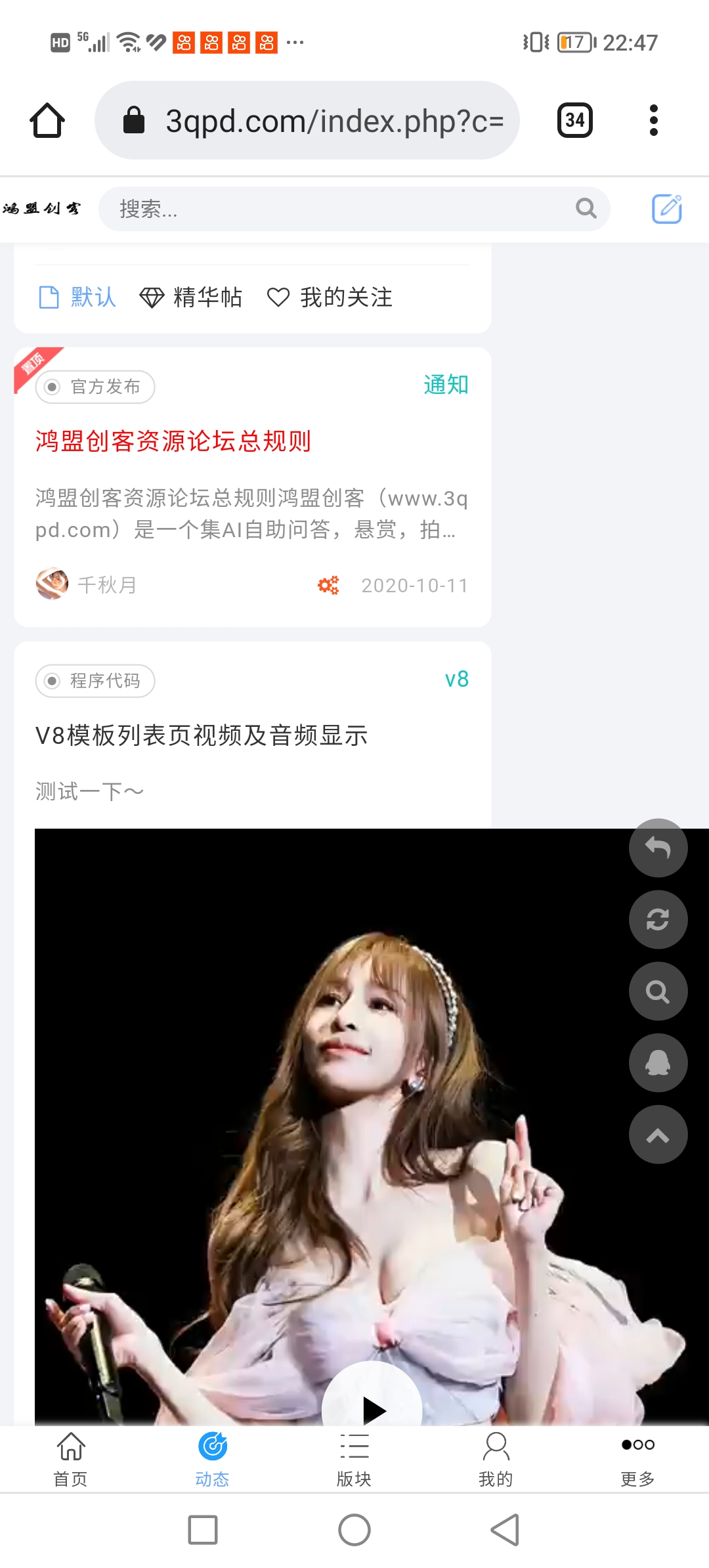Tap the floating scroll-to-top arrow

coord(658,1135)
